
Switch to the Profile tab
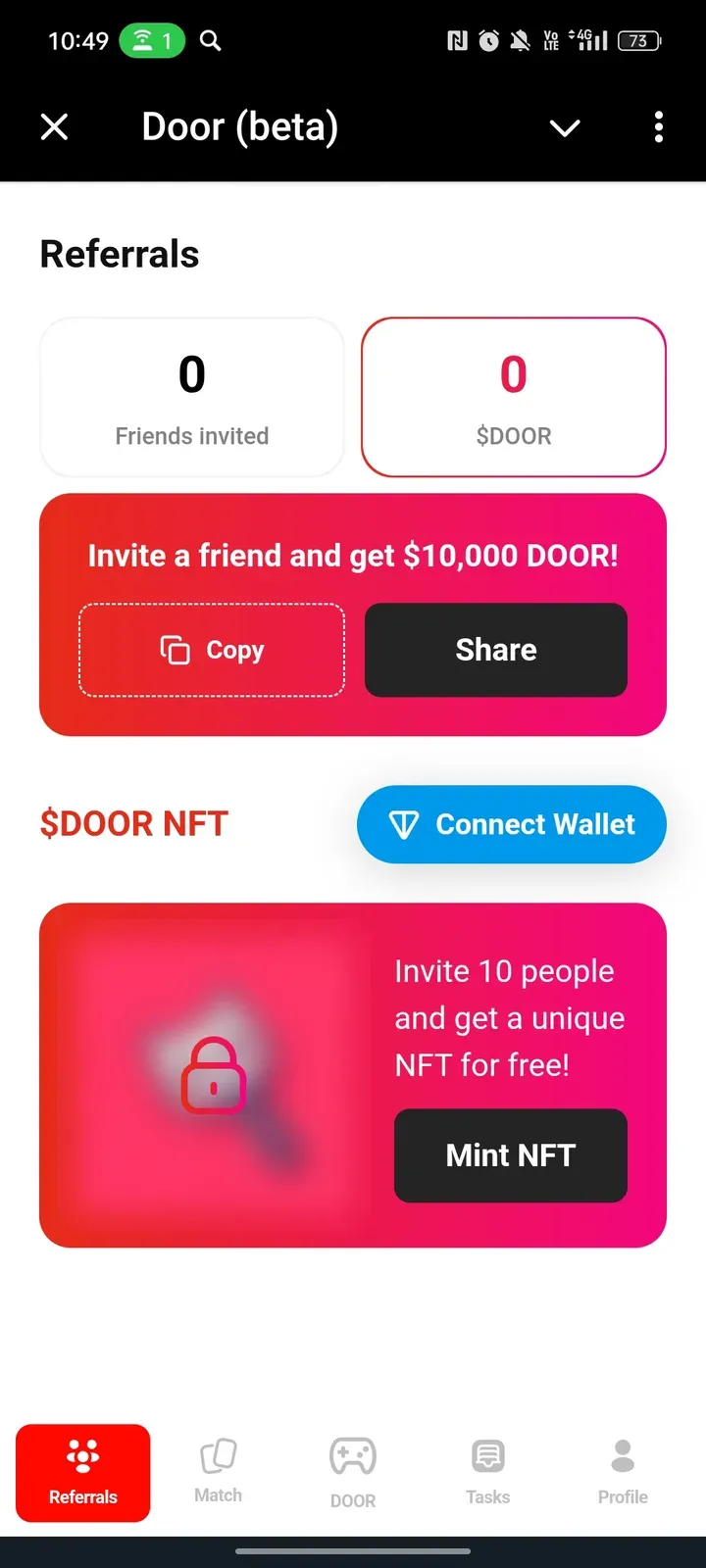[623, 1472]
